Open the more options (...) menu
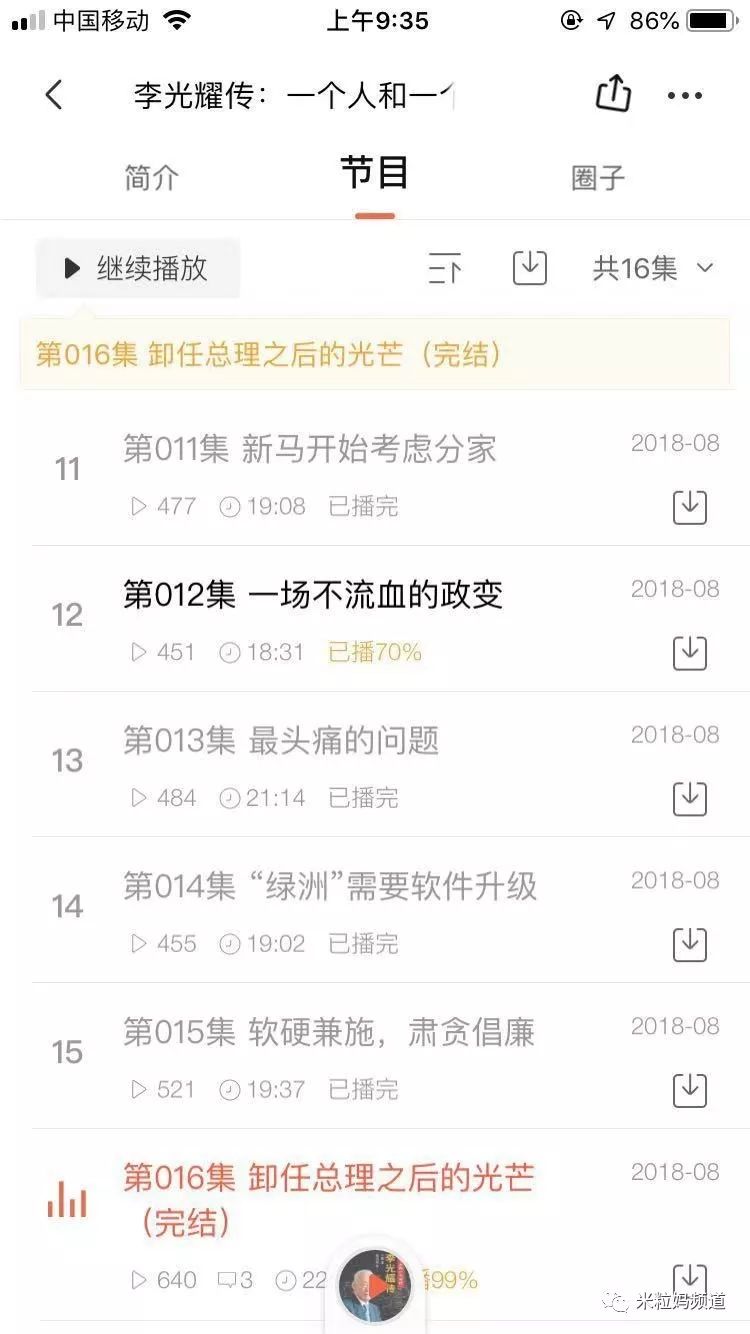This screenshot has width=750, height=1334. click(x=685, y=95)
